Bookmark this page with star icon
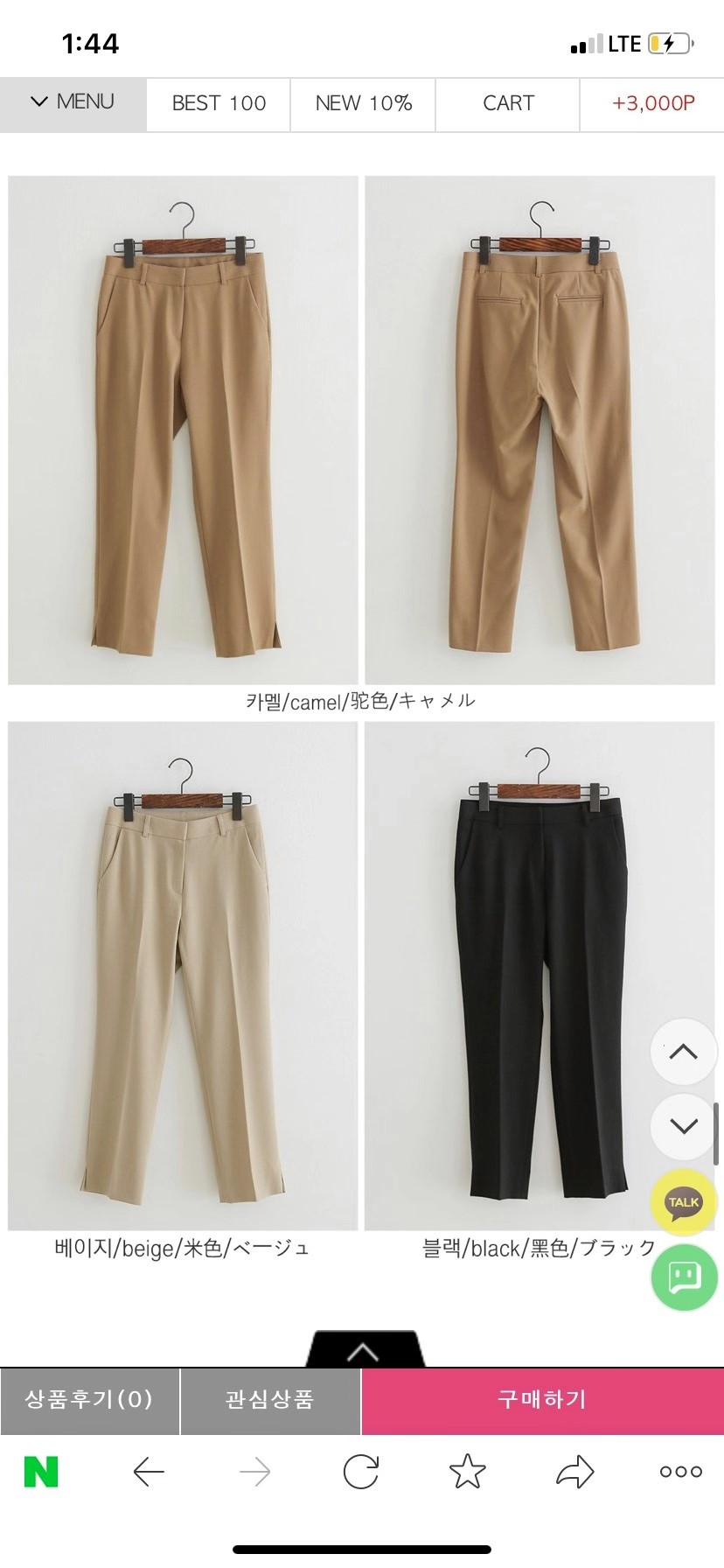 468,1472
